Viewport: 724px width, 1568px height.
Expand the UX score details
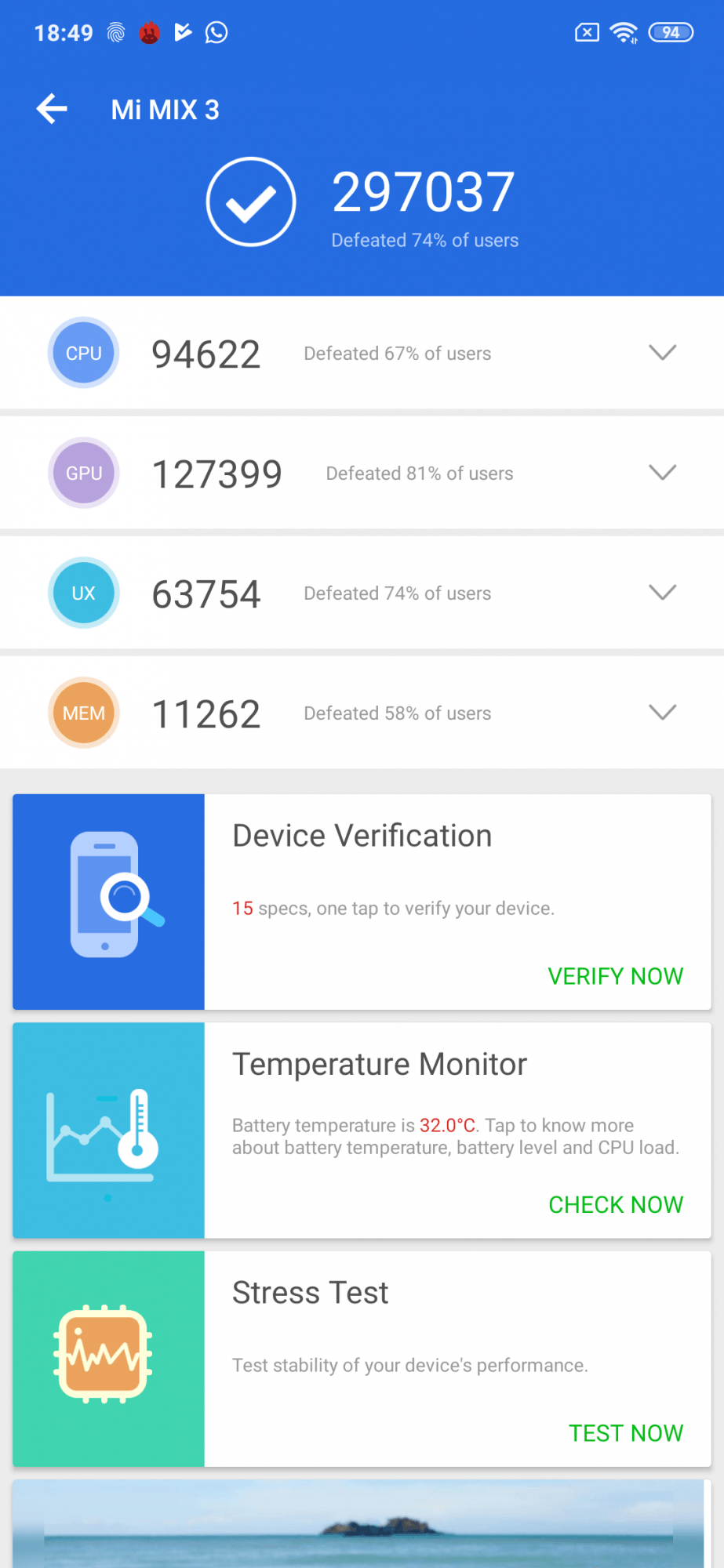click(662, 593)
